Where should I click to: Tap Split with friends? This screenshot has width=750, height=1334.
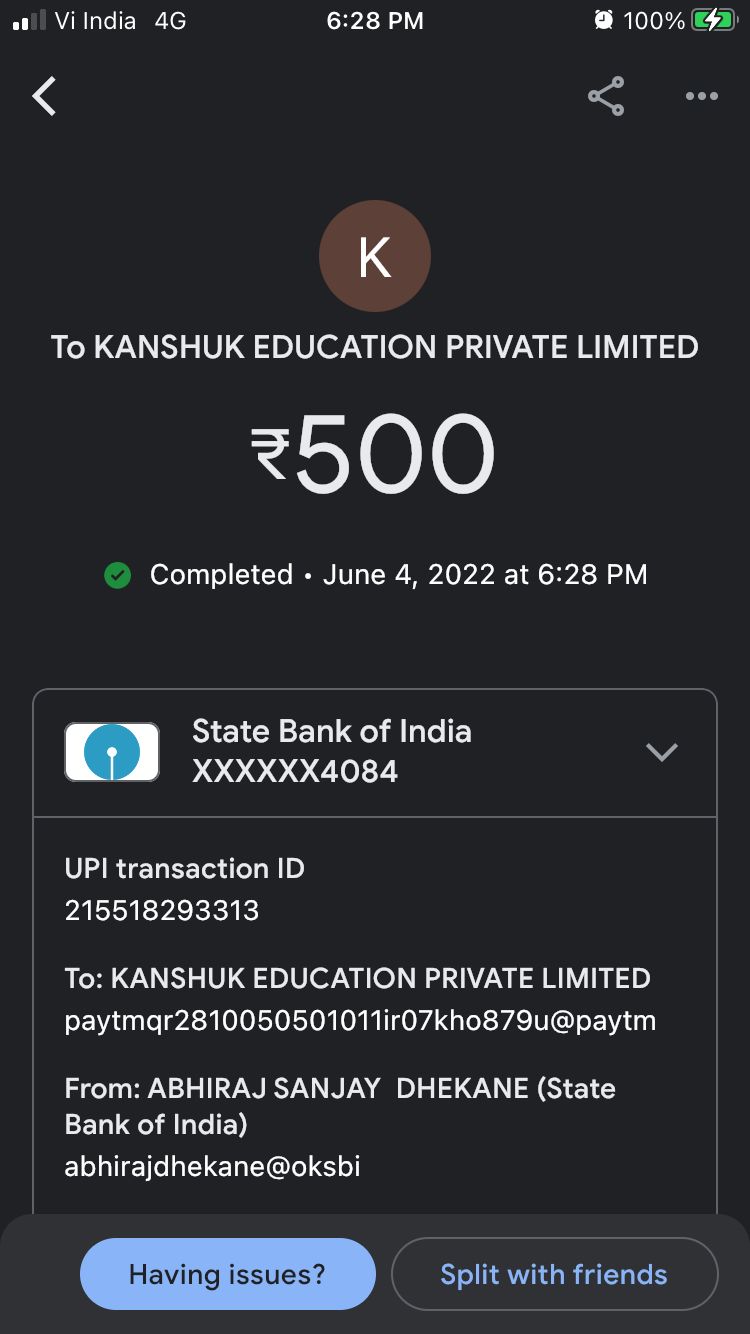click(554, 1274)
